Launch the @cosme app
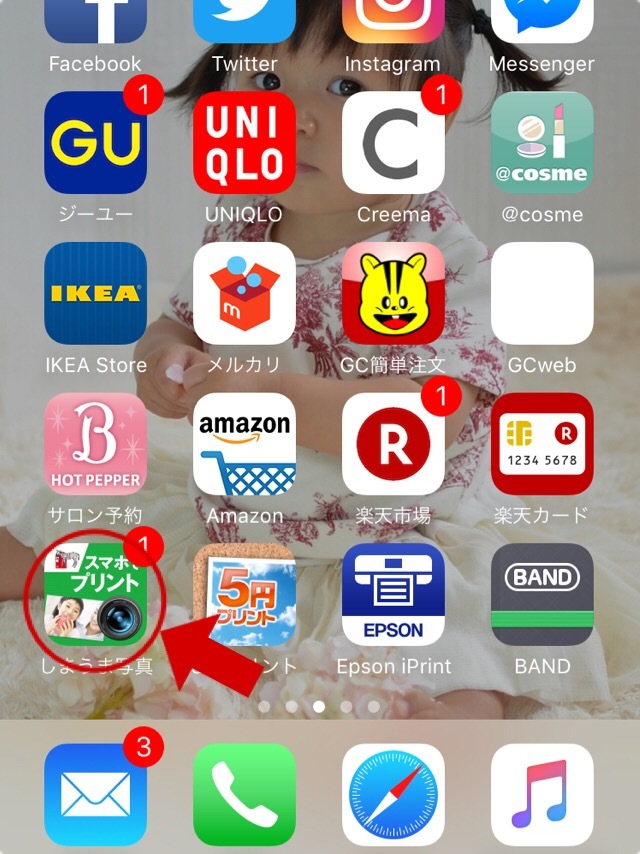Viewport: 640px width, 854px height. pos(542,142)
